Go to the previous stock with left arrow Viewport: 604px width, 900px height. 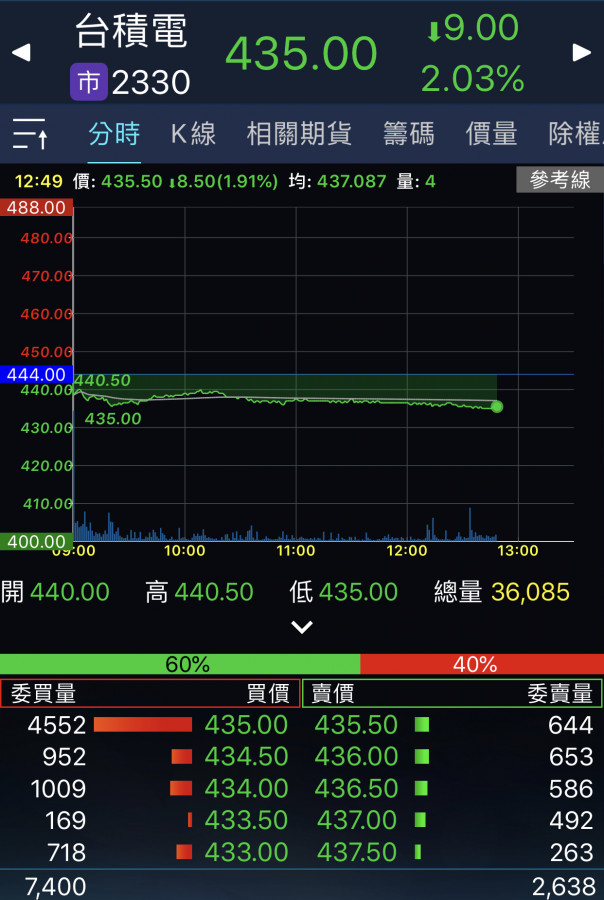coord(20,52)
